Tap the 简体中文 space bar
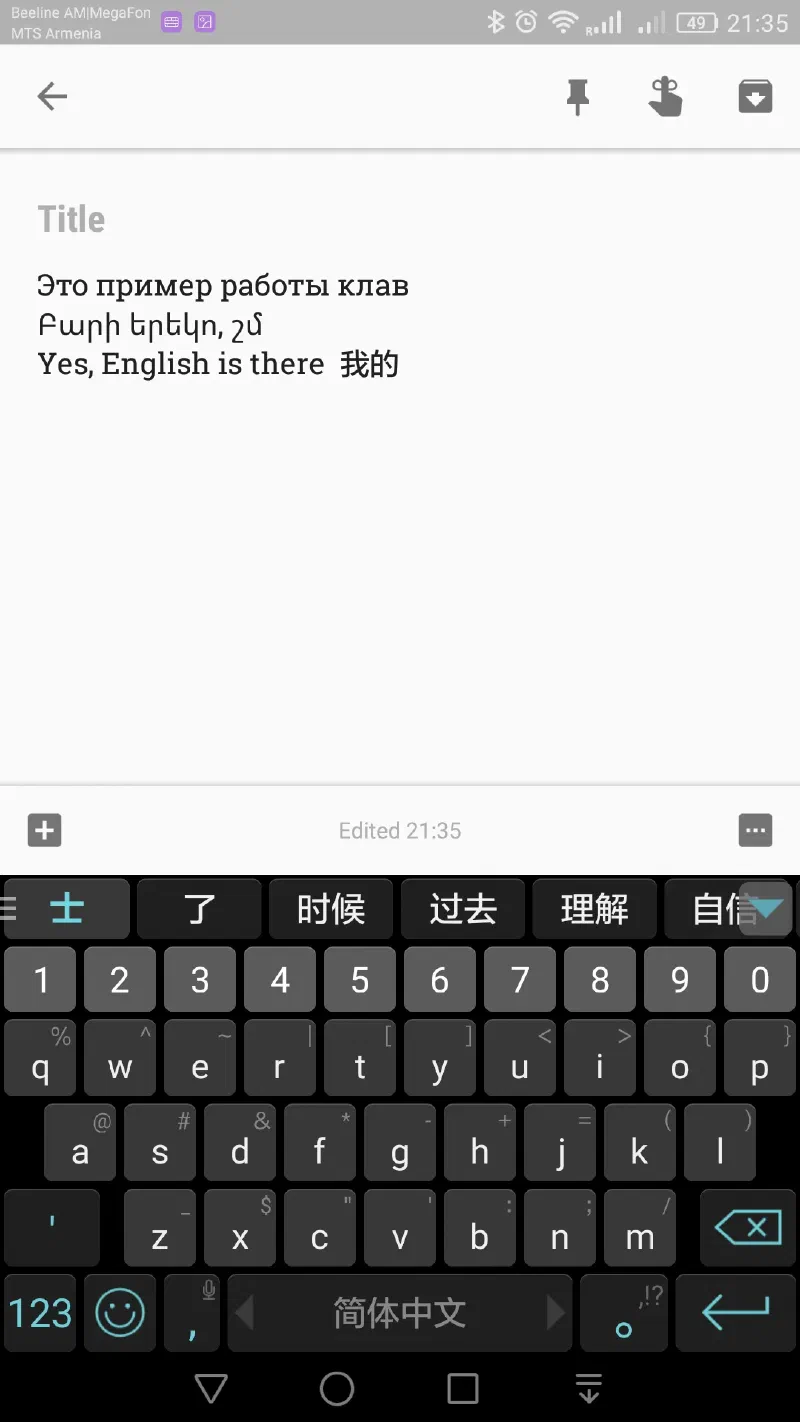This screenshot has width=800, height=1422. coord(399,1312)
